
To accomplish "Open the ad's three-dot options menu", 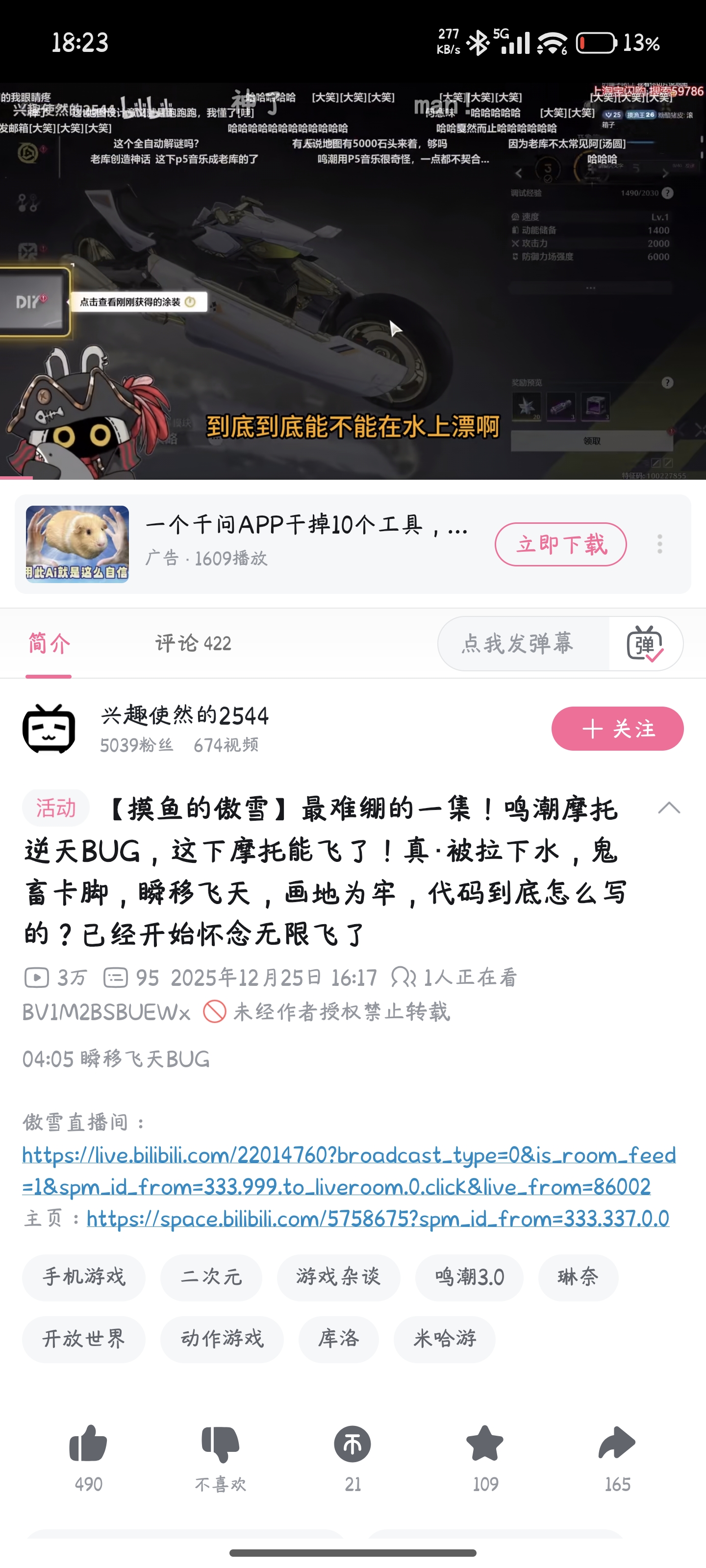I will [660, 544].
